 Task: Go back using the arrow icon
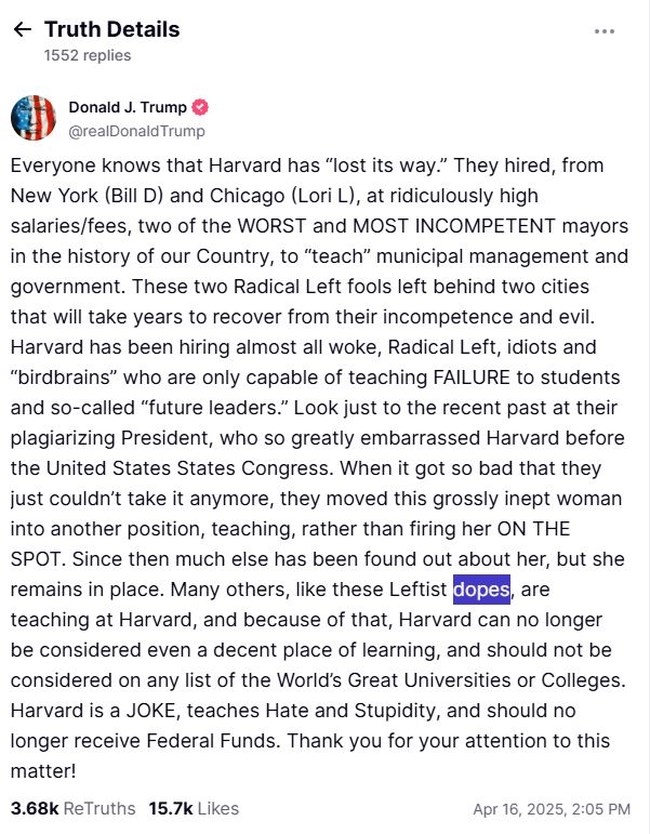tap(22, 30)
